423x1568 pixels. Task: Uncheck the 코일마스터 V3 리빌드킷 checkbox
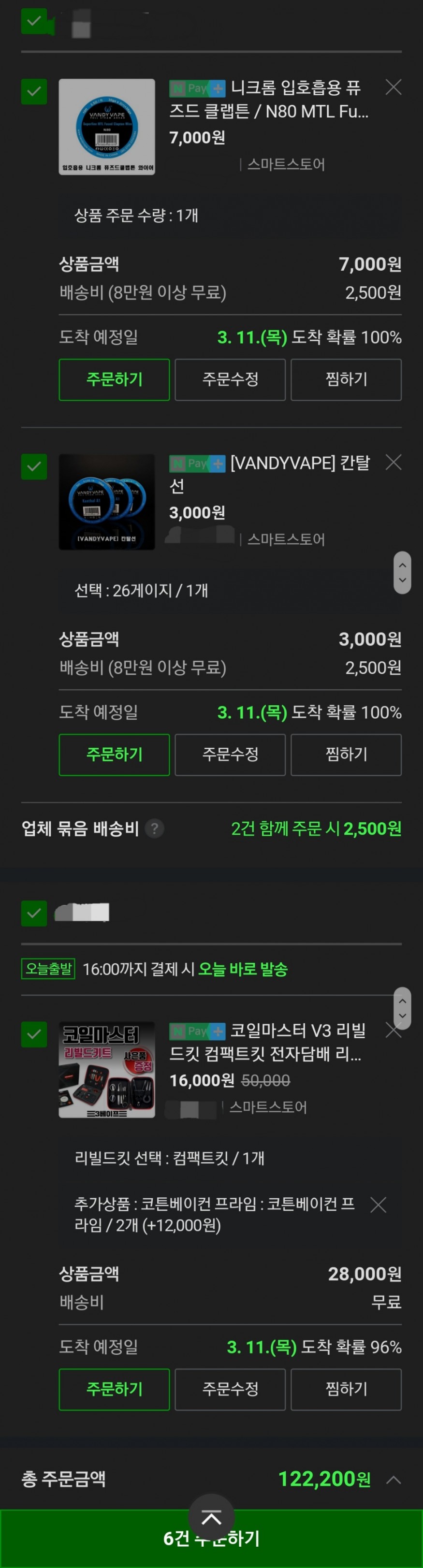point(34,1034)
